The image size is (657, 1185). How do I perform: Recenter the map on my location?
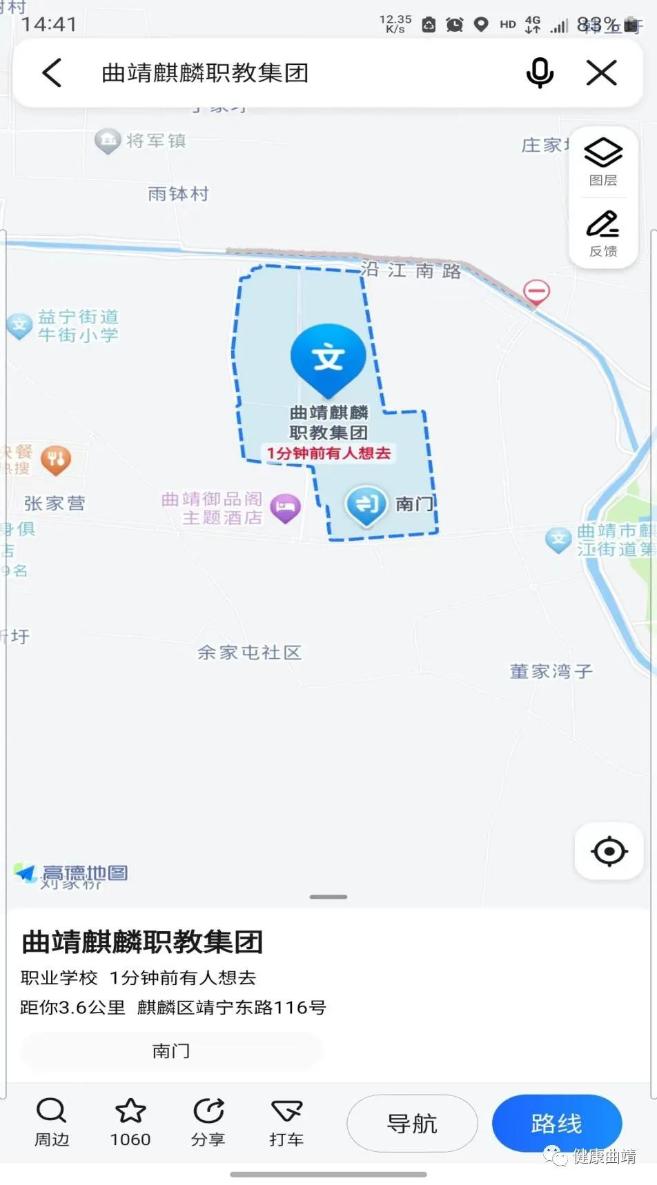point(608,852)
